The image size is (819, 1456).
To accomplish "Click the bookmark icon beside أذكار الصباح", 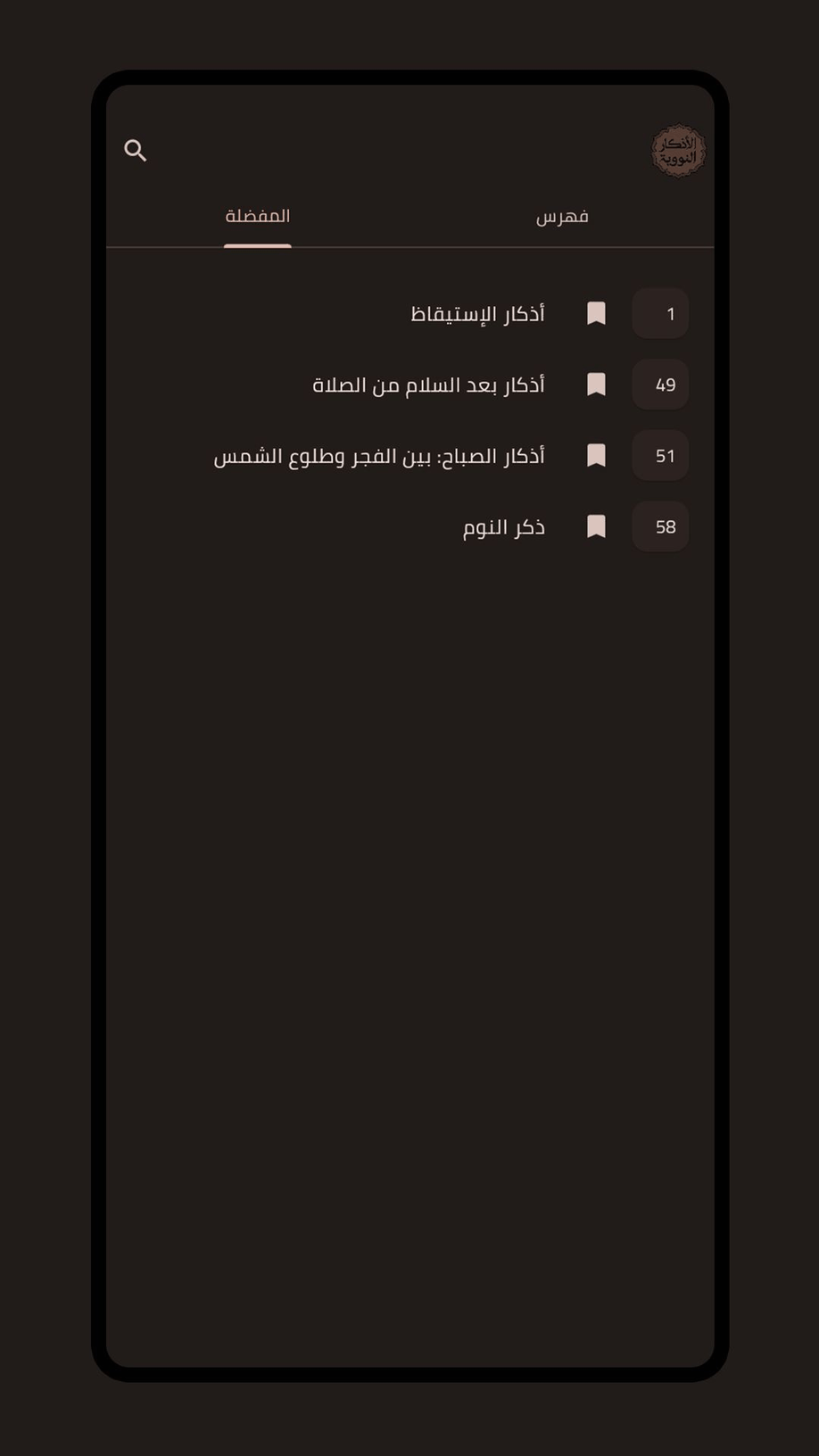I will pos(597,456).
